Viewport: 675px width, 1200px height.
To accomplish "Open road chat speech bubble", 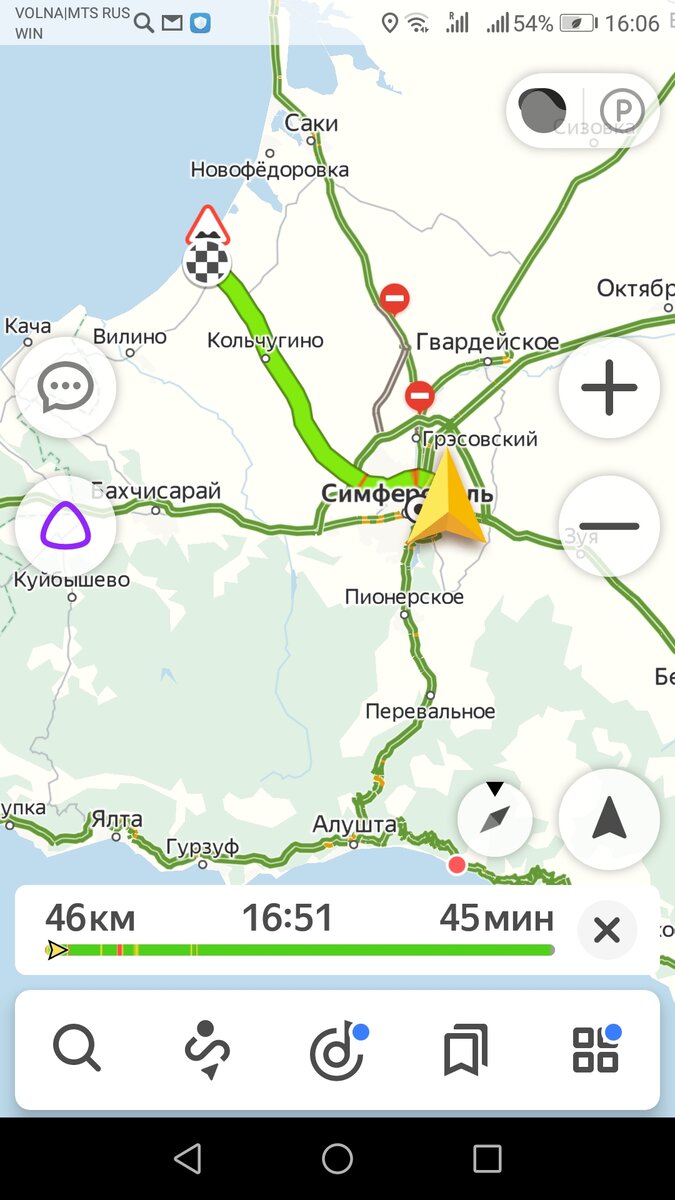I will [x=66, y=387].
